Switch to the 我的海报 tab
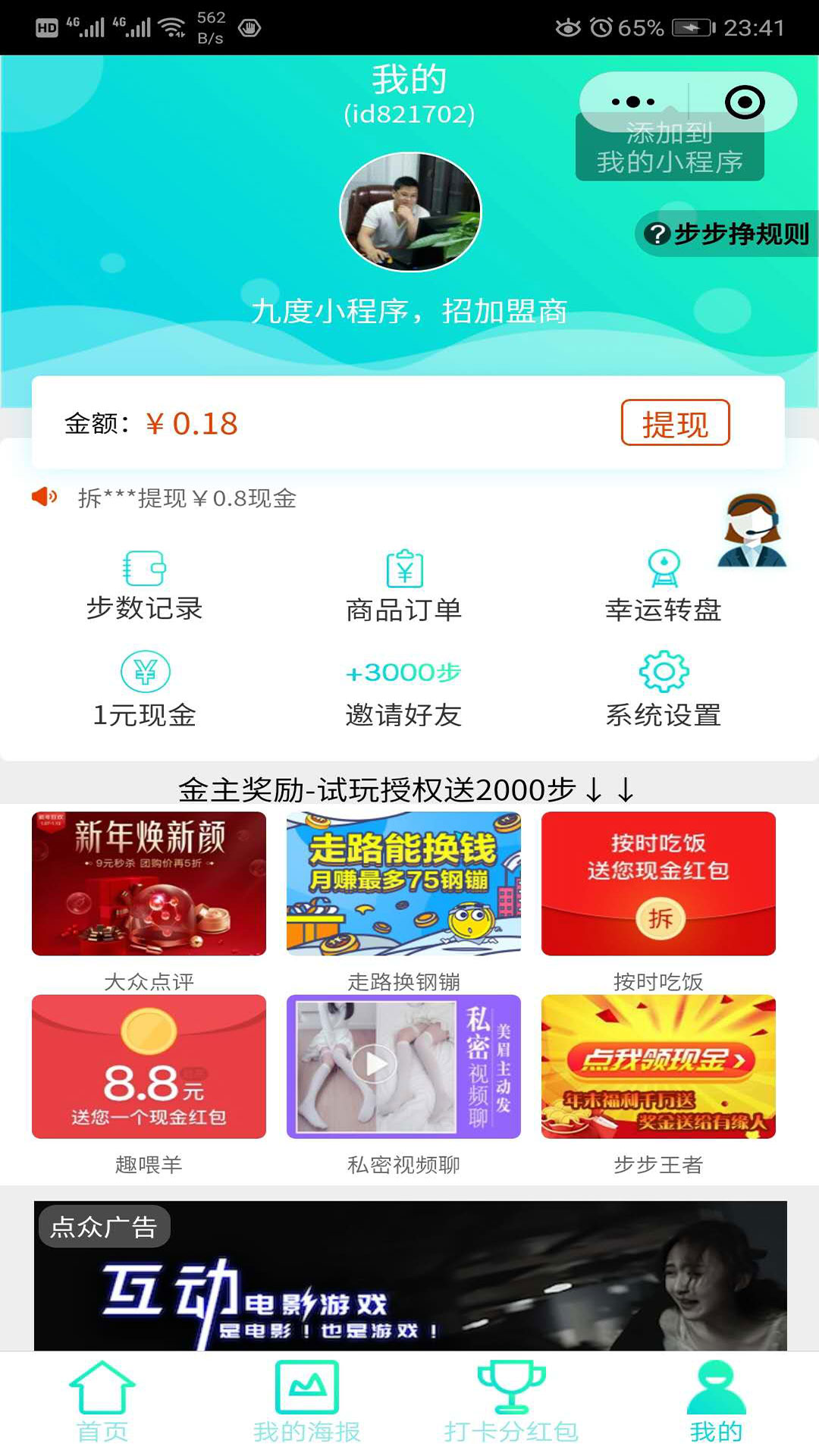 (307, 1403)
